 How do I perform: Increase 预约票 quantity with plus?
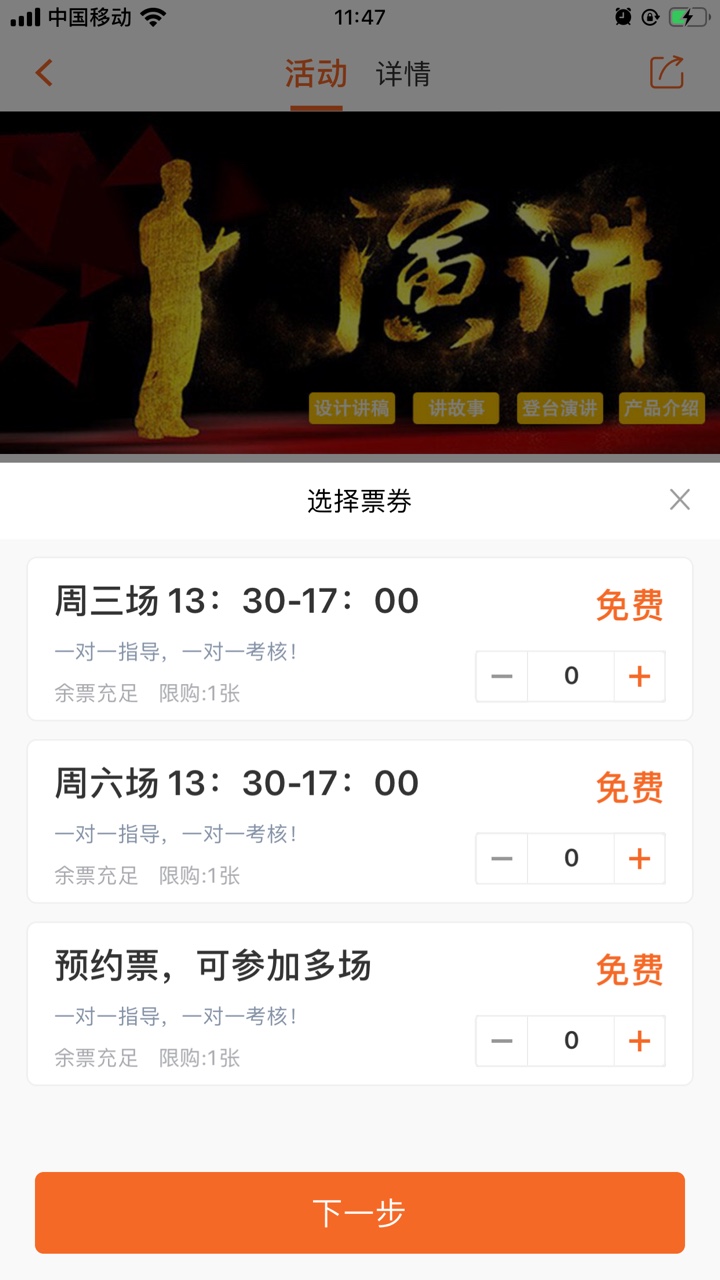pos(640,1040)
